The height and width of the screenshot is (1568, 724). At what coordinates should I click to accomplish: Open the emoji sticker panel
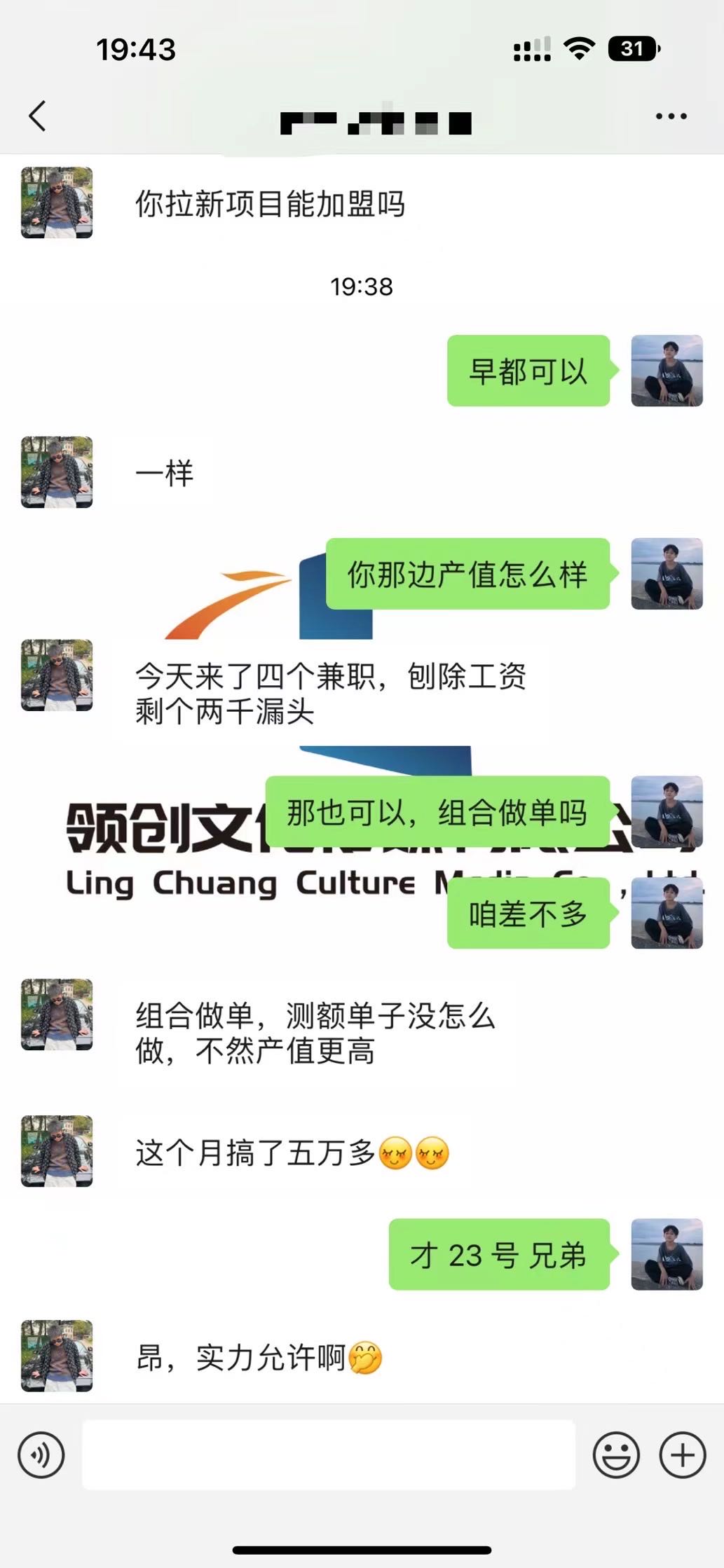coord(616,1455)
